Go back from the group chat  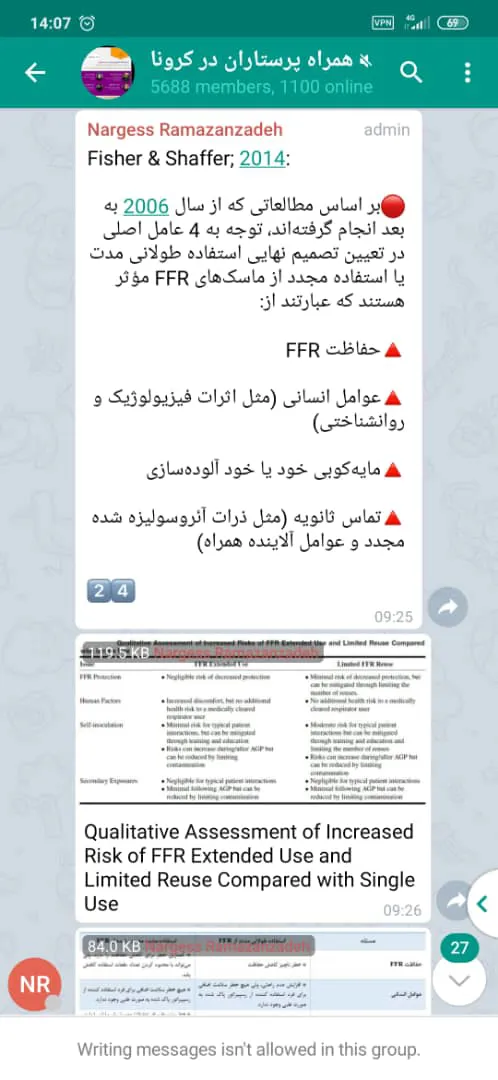point(35,72)
